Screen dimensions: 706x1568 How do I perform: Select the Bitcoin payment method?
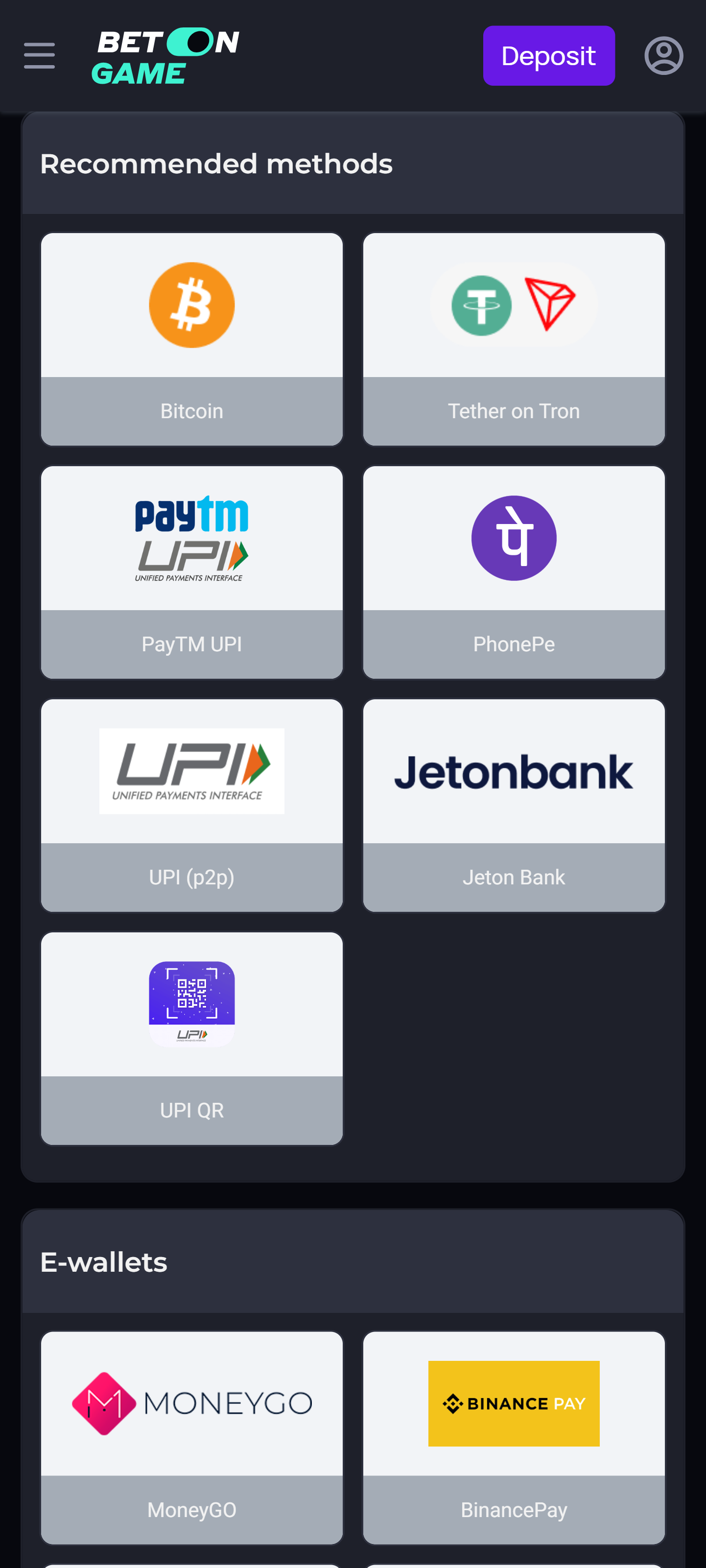tap(192, 338)
